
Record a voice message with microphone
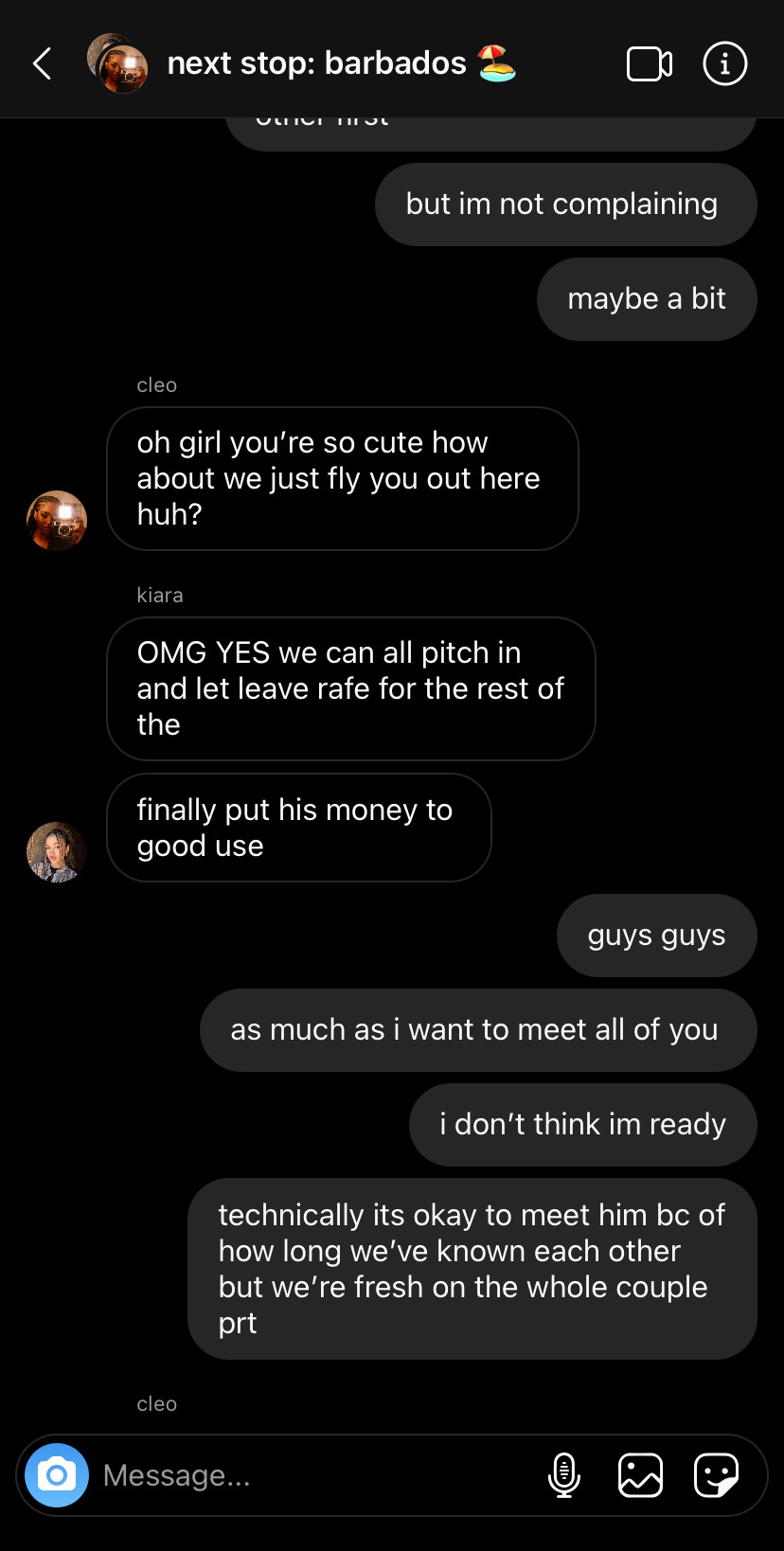click(x=564, y=1474)
